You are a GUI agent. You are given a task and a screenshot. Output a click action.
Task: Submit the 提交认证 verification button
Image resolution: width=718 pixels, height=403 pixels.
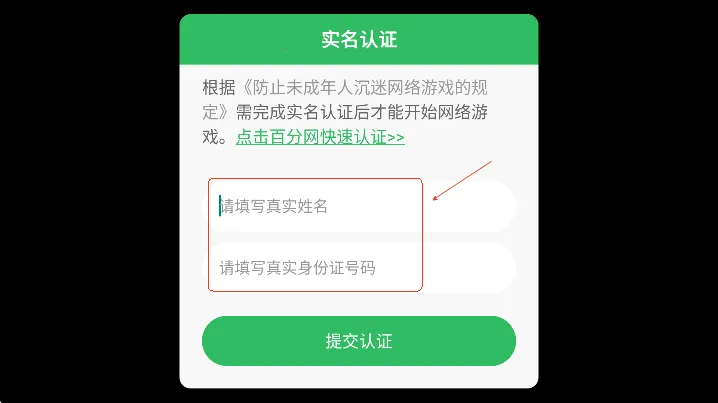point(358,341)
